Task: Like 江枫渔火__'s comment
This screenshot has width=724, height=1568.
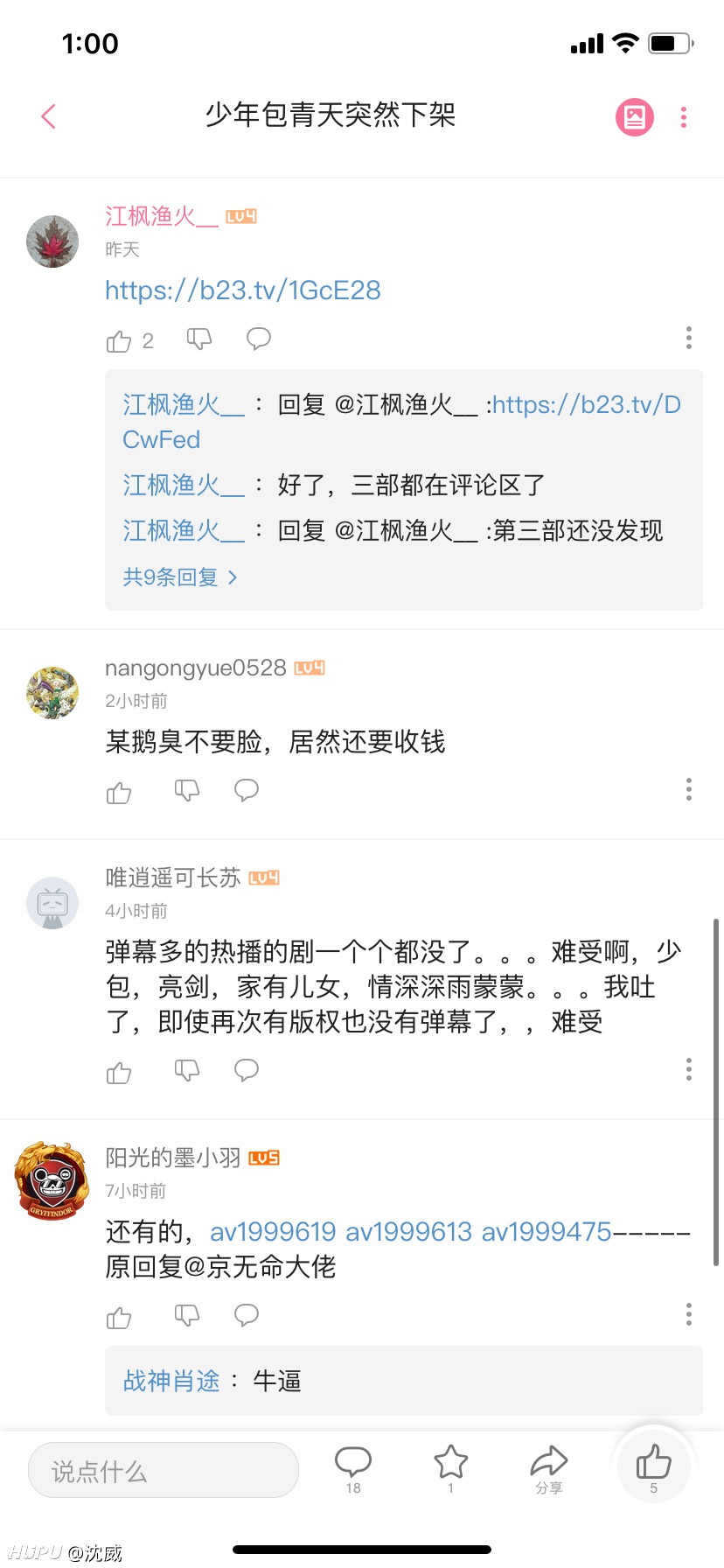Action: (x=119, y=340)
